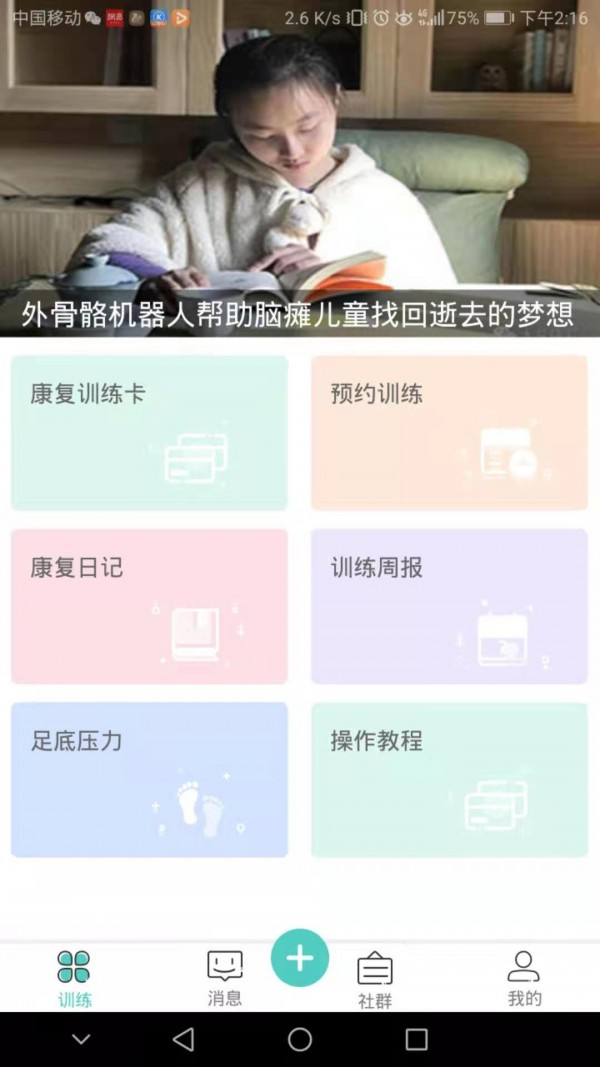Screen dimensions: 600x1067
Task: Open the 预约训练 card
Action: point(449,433)
